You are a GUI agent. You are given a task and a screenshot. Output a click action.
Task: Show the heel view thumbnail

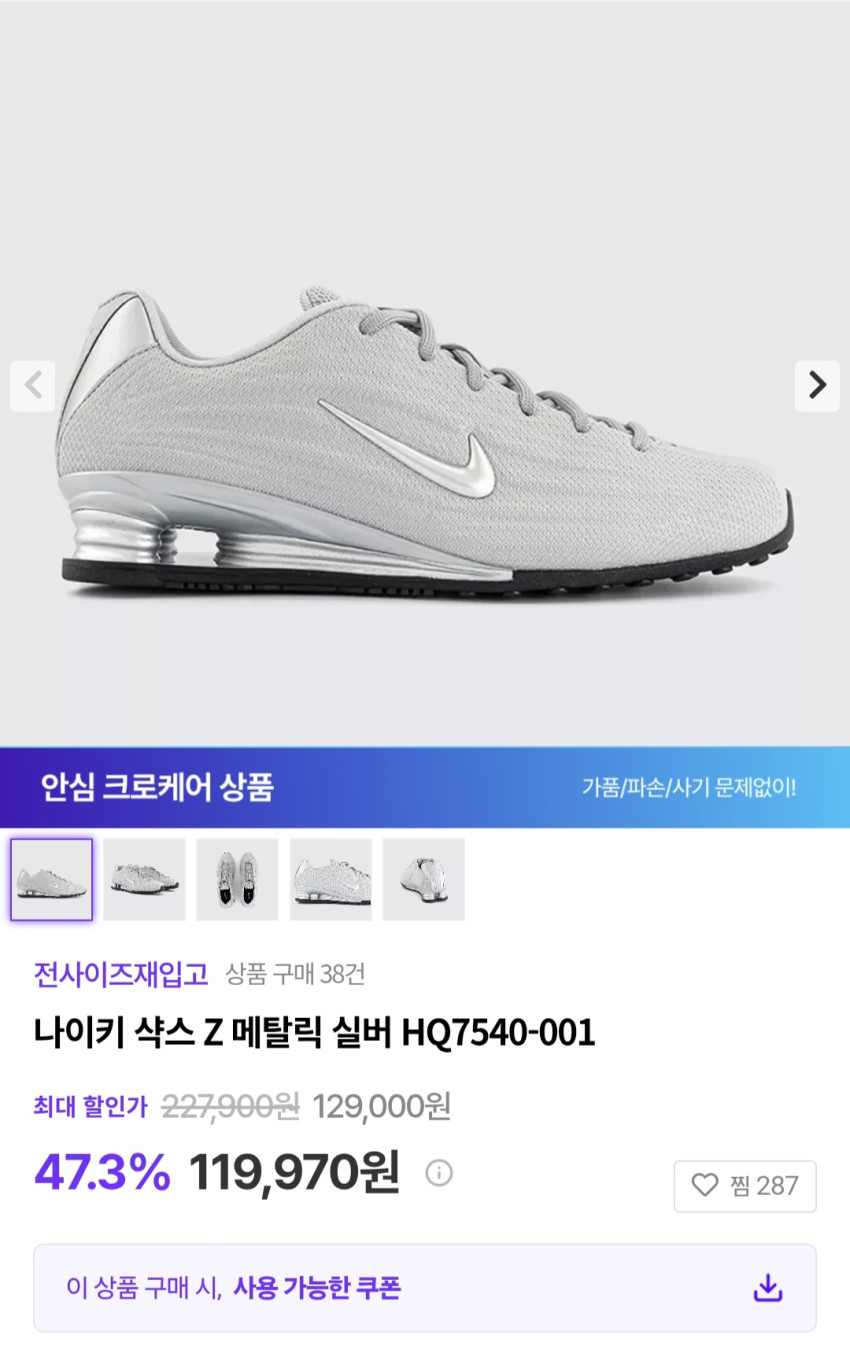423,879
